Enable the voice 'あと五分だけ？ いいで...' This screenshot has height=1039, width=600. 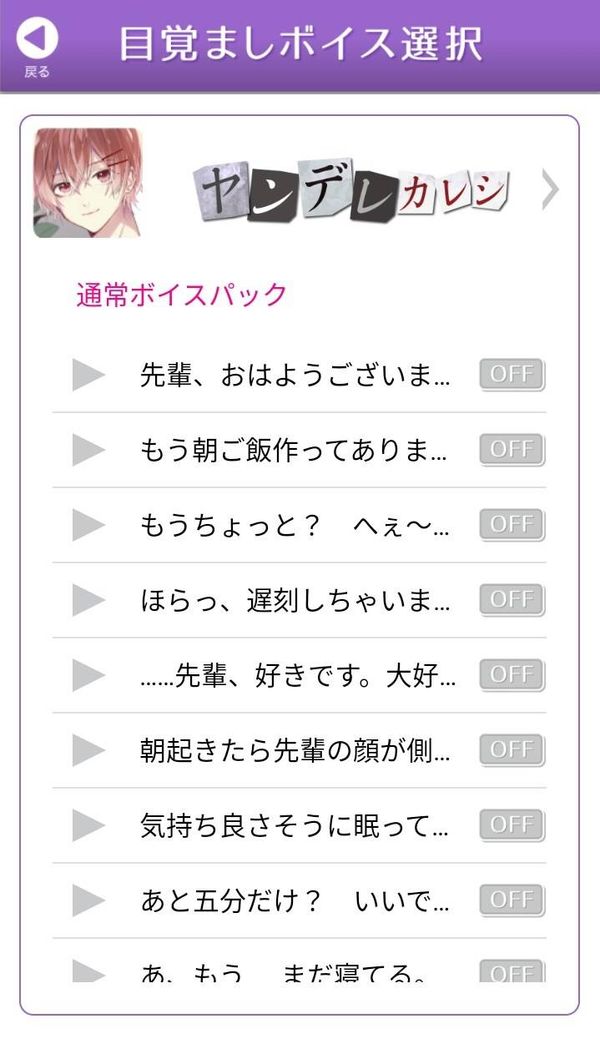(x=512, y=900)
